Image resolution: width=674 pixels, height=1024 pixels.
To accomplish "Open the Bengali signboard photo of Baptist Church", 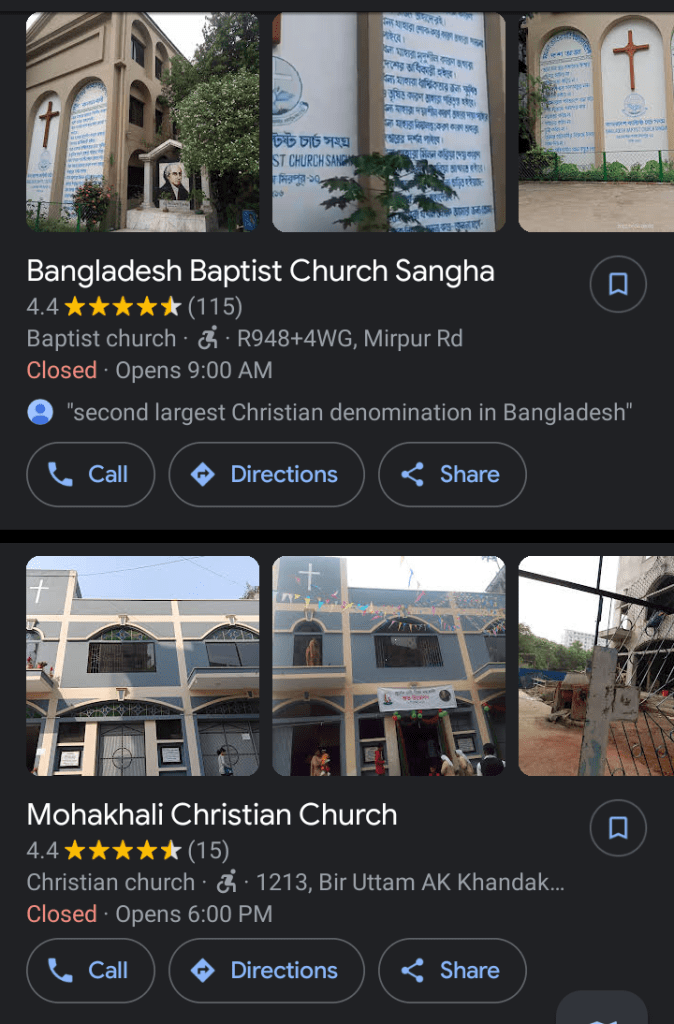I will [x=388, y=122].
